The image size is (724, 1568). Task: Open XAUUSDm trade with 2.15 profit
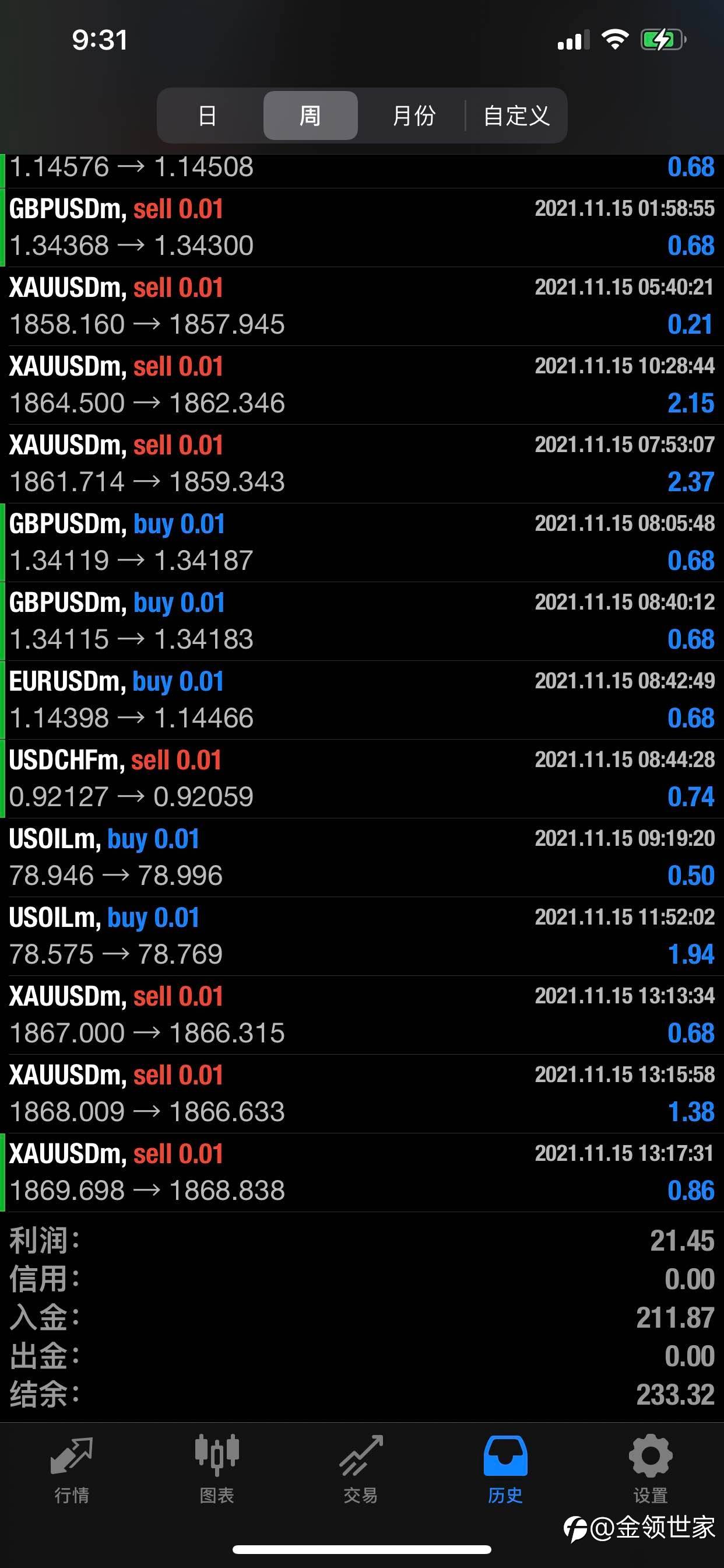(x=362, y=384)
